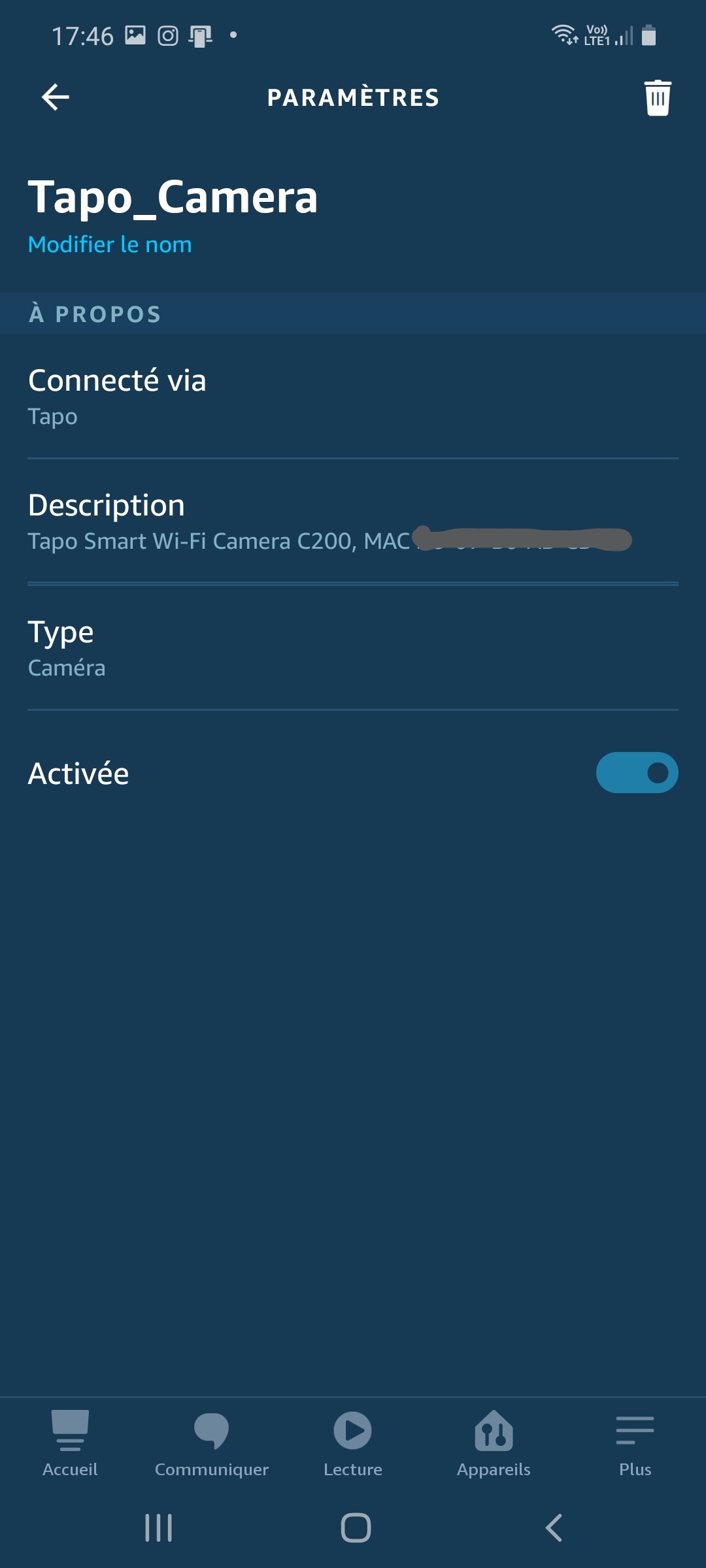706x1568 pixels.
Task: Go back using the top-left arrow
Action: (x=56, y=97)
